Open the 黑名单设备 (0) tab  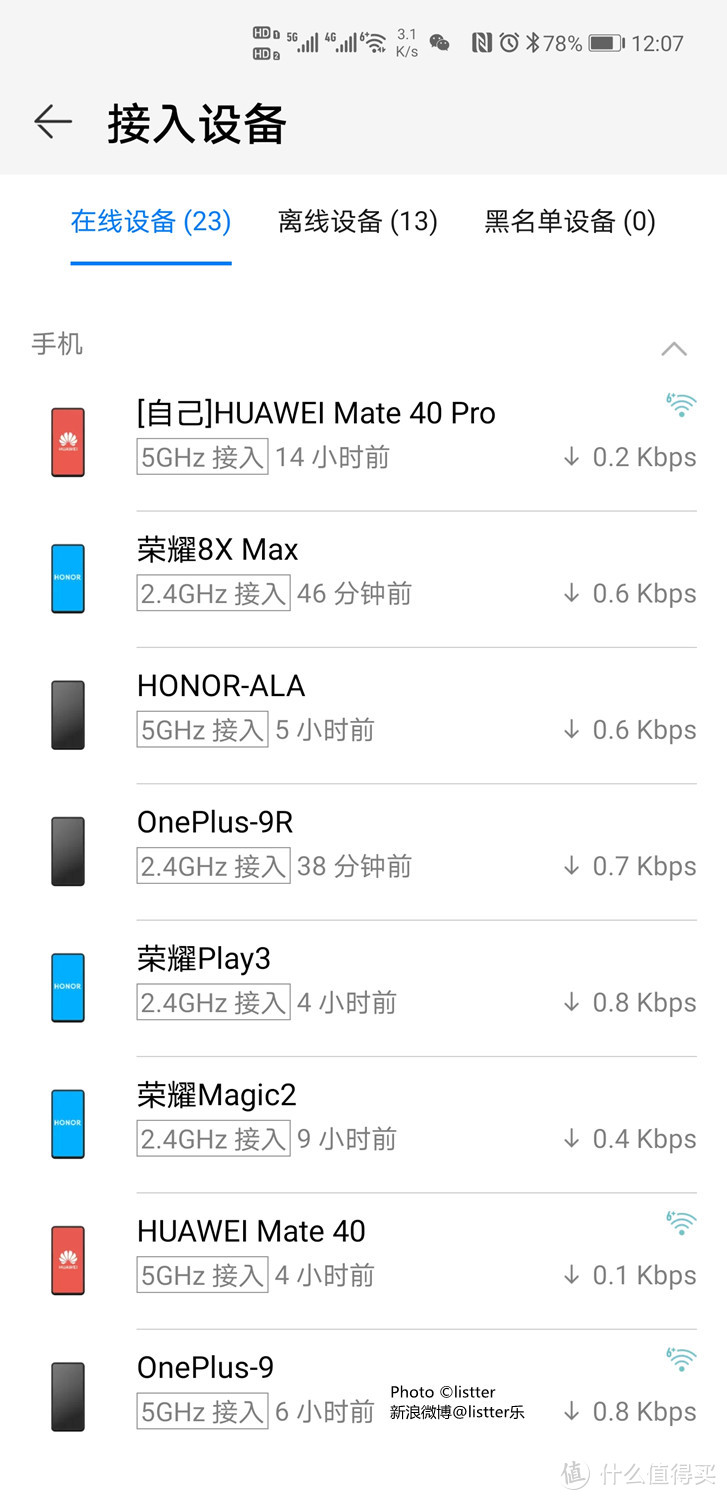click(x=566, y=222)
